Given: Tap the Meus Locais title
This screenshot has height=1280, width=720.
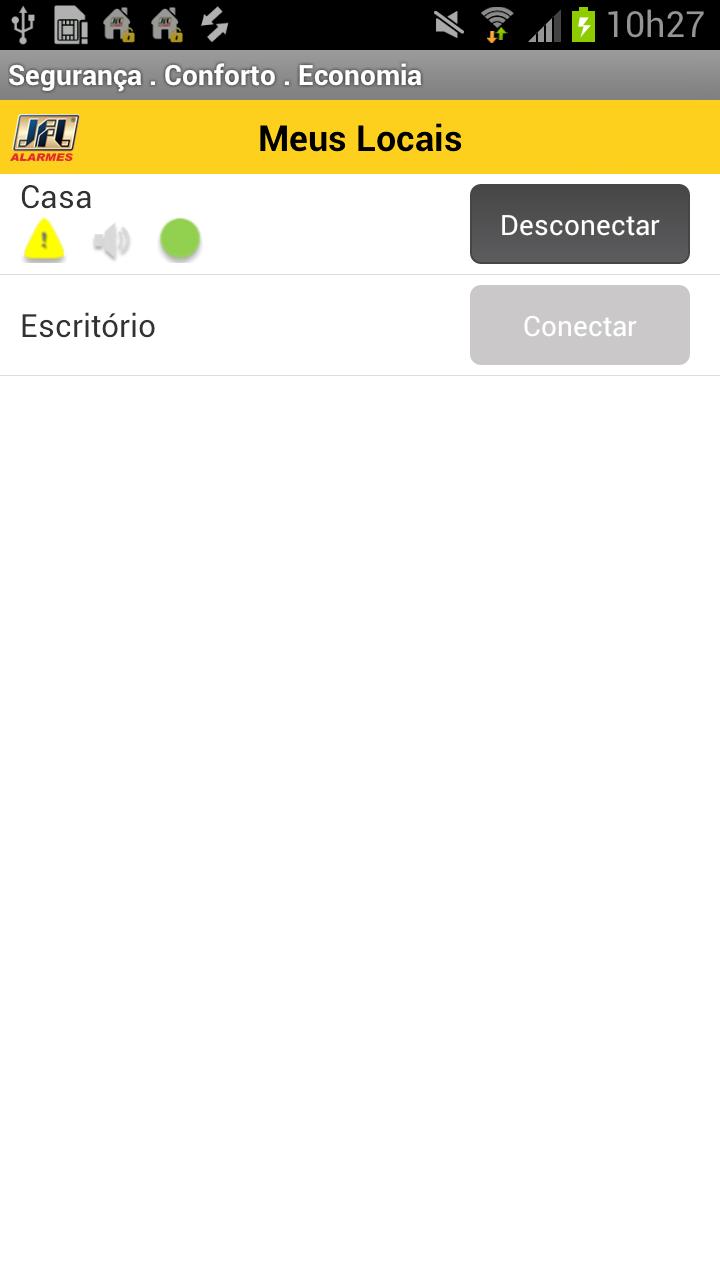Looking at the screenshot, I should click(360, 138).
